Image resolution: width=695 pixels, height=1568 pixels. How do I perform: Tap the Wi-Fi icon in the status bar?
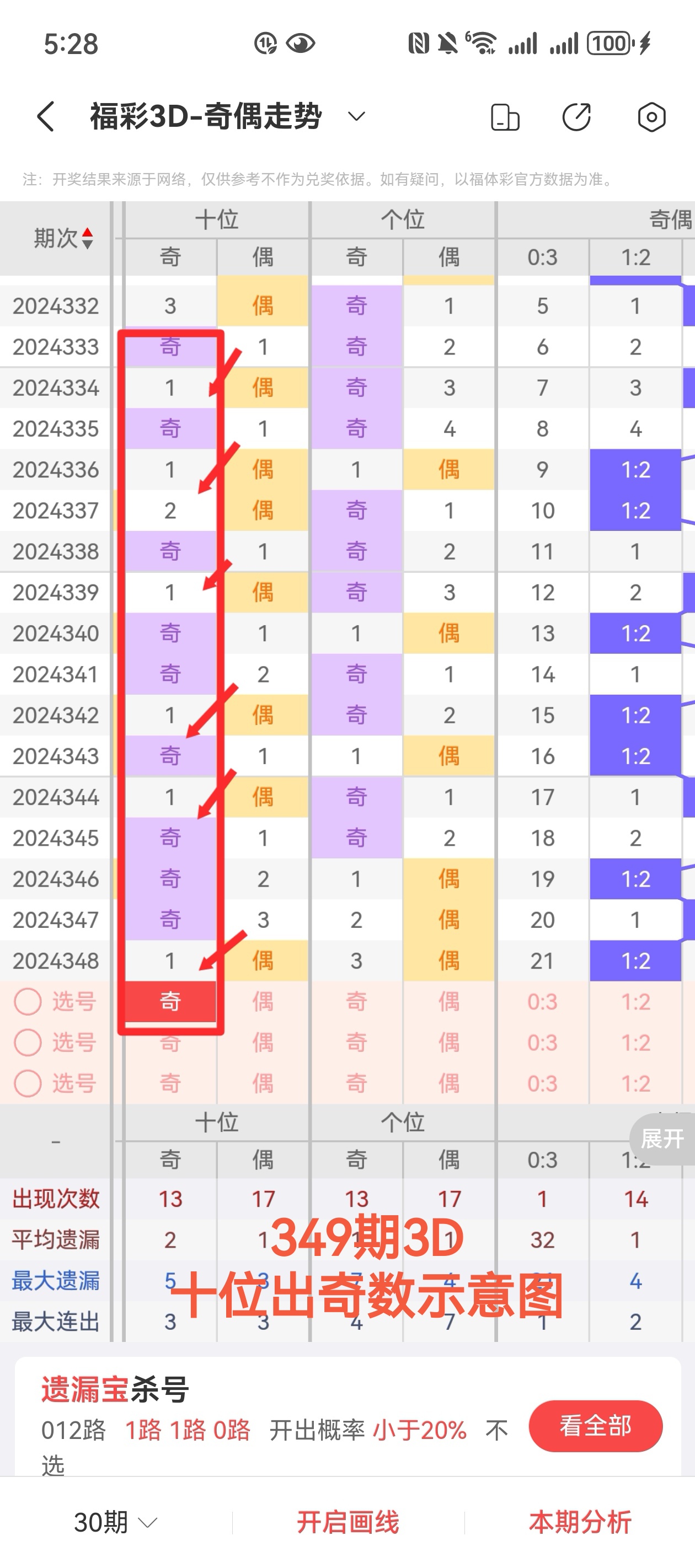click(484, 43)
